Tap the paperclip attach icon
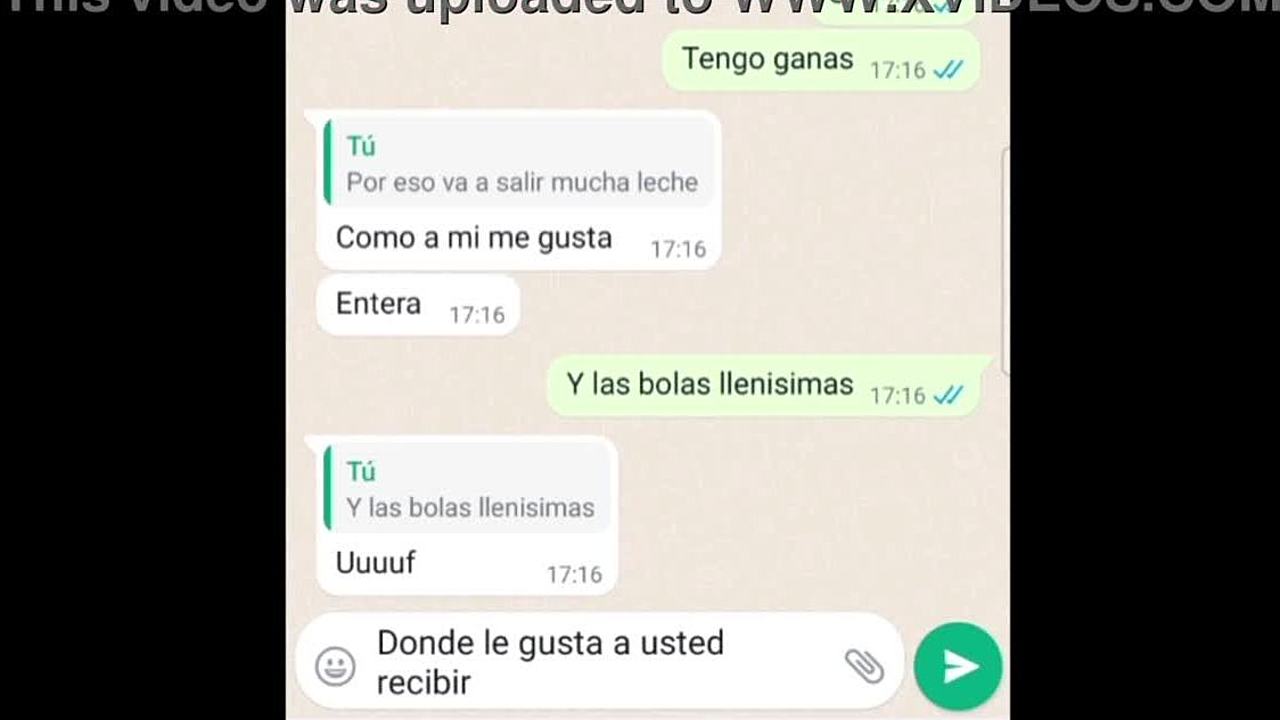 click(864, 665)
